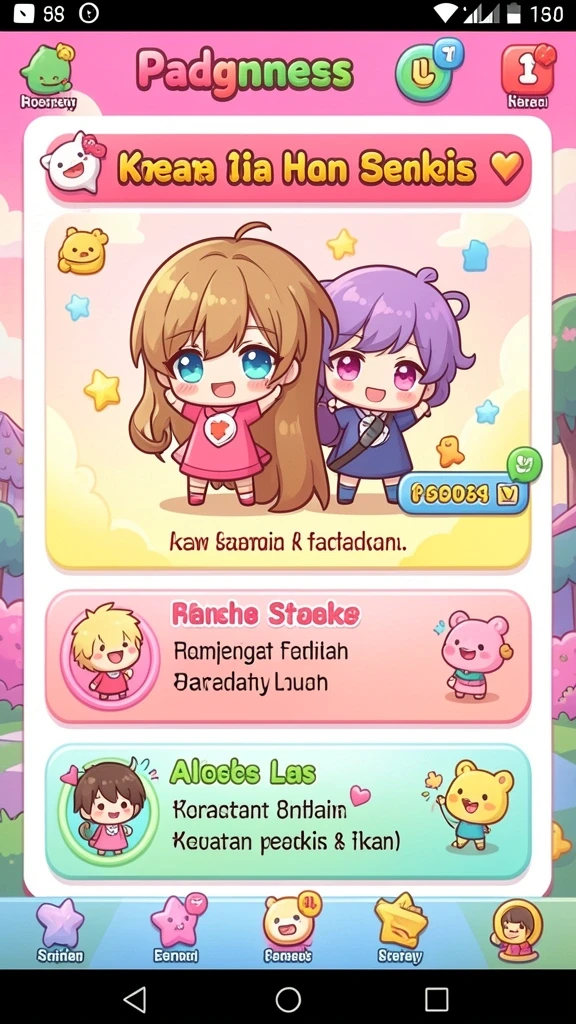Image resolution: width=576 pixels, height=1024 pixels.
Task: Switch to the Sairien purple star tab
Action: coord(60,931)
